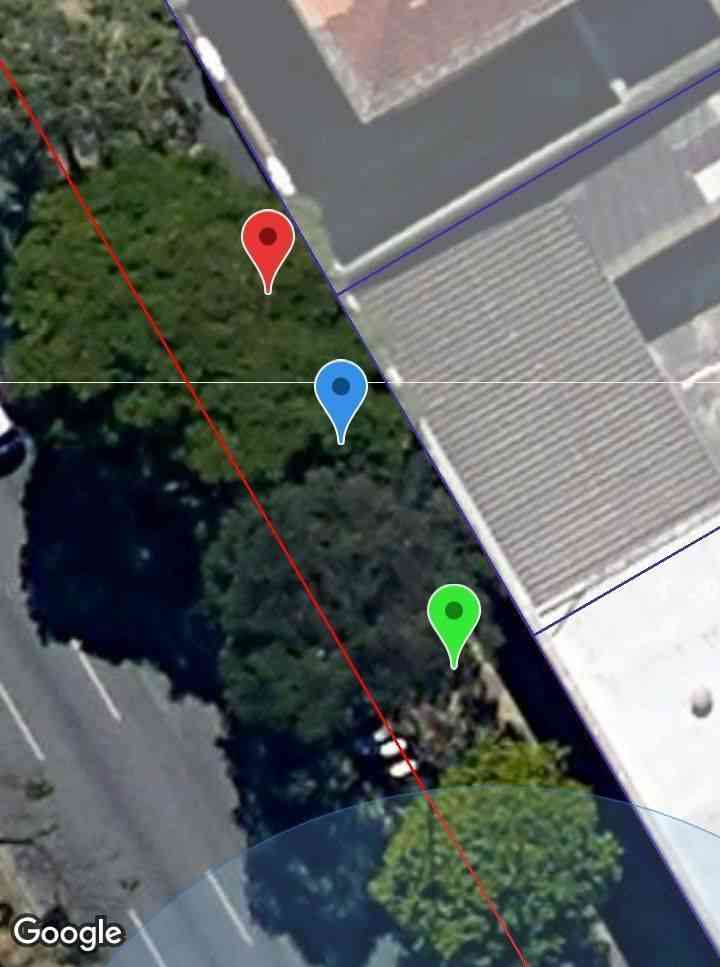Image resolution: width=720 pixels, height=967 pixels.
Task: Open the green map marker
Action: [x=454, y=616]
